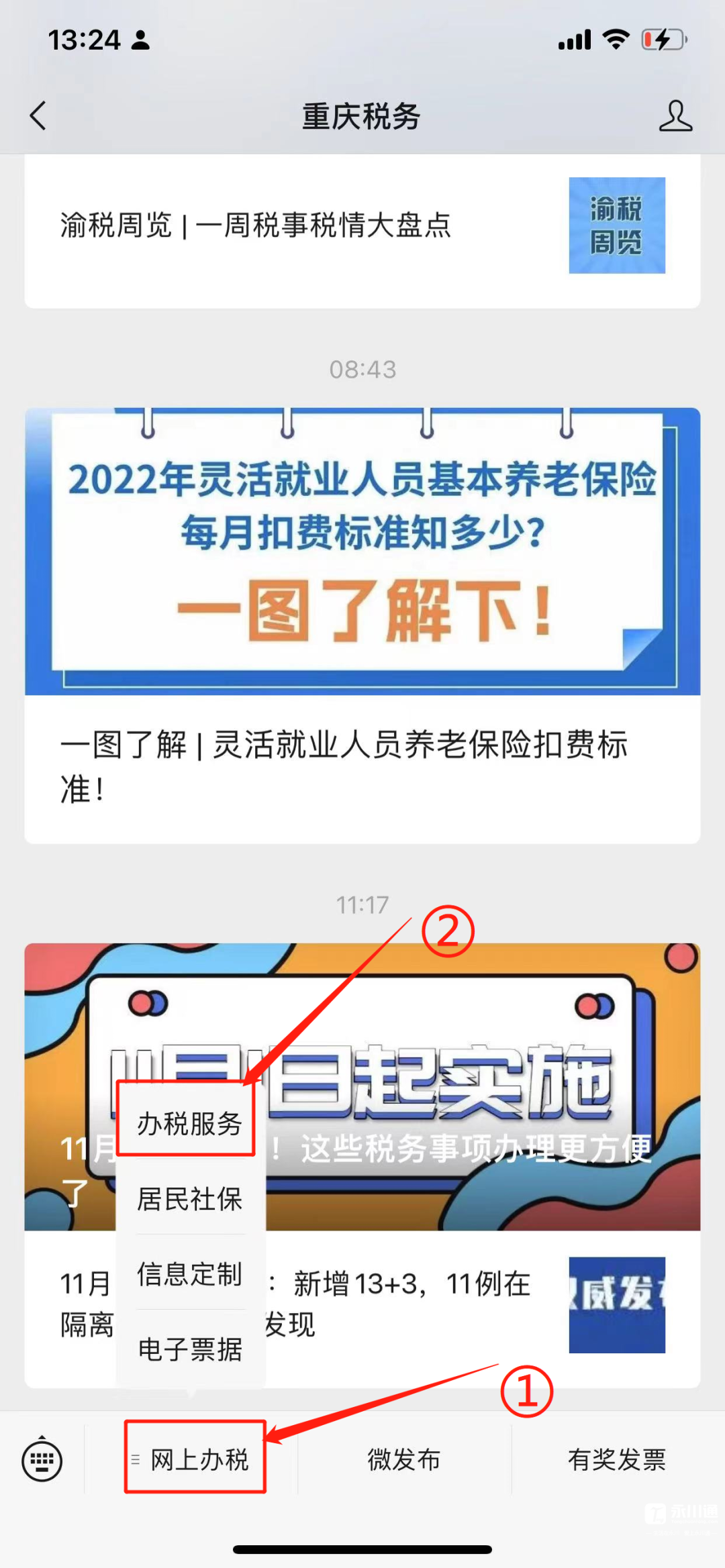This screenshot has height=1568, width=725.
Task: Go back from 重庆税务 chat
Action: (x=38, y=115)
